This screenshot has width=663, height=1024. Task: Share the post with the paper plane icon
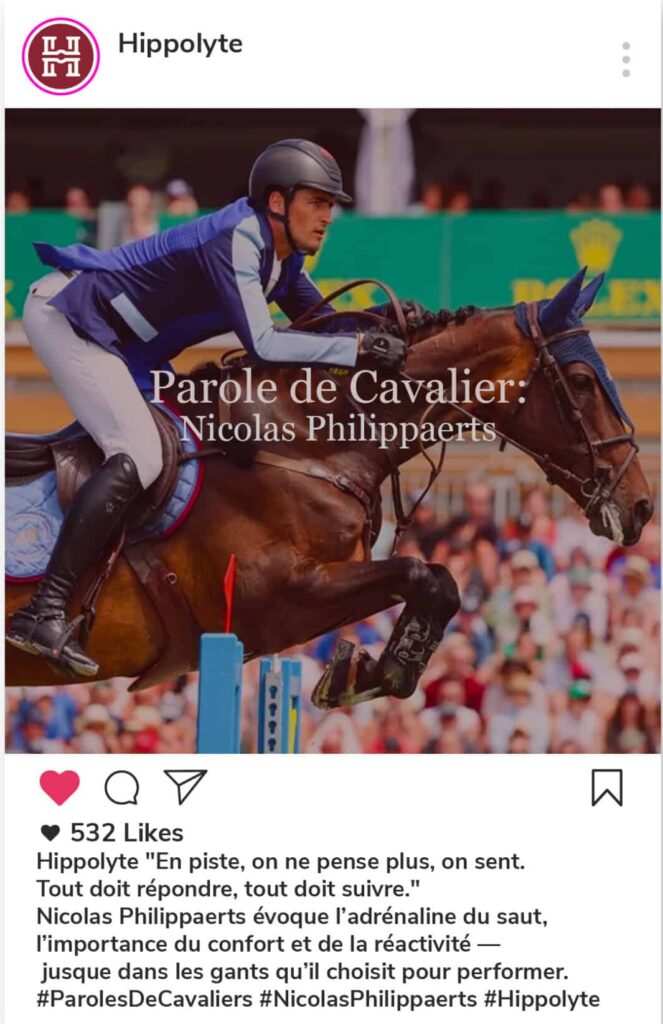(x=185, y=787)
